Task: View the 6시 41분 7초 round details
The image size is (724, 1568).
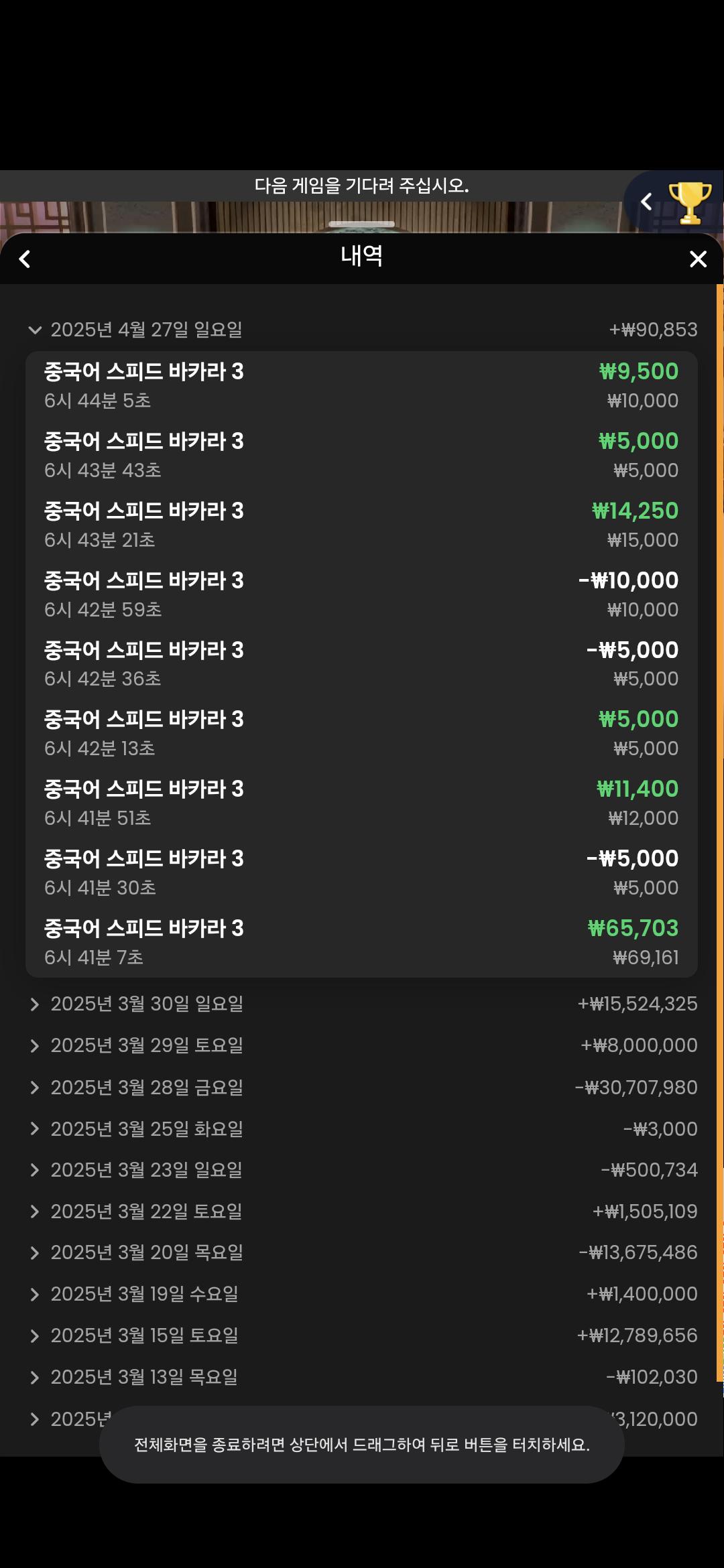Action: coord(361,942)
